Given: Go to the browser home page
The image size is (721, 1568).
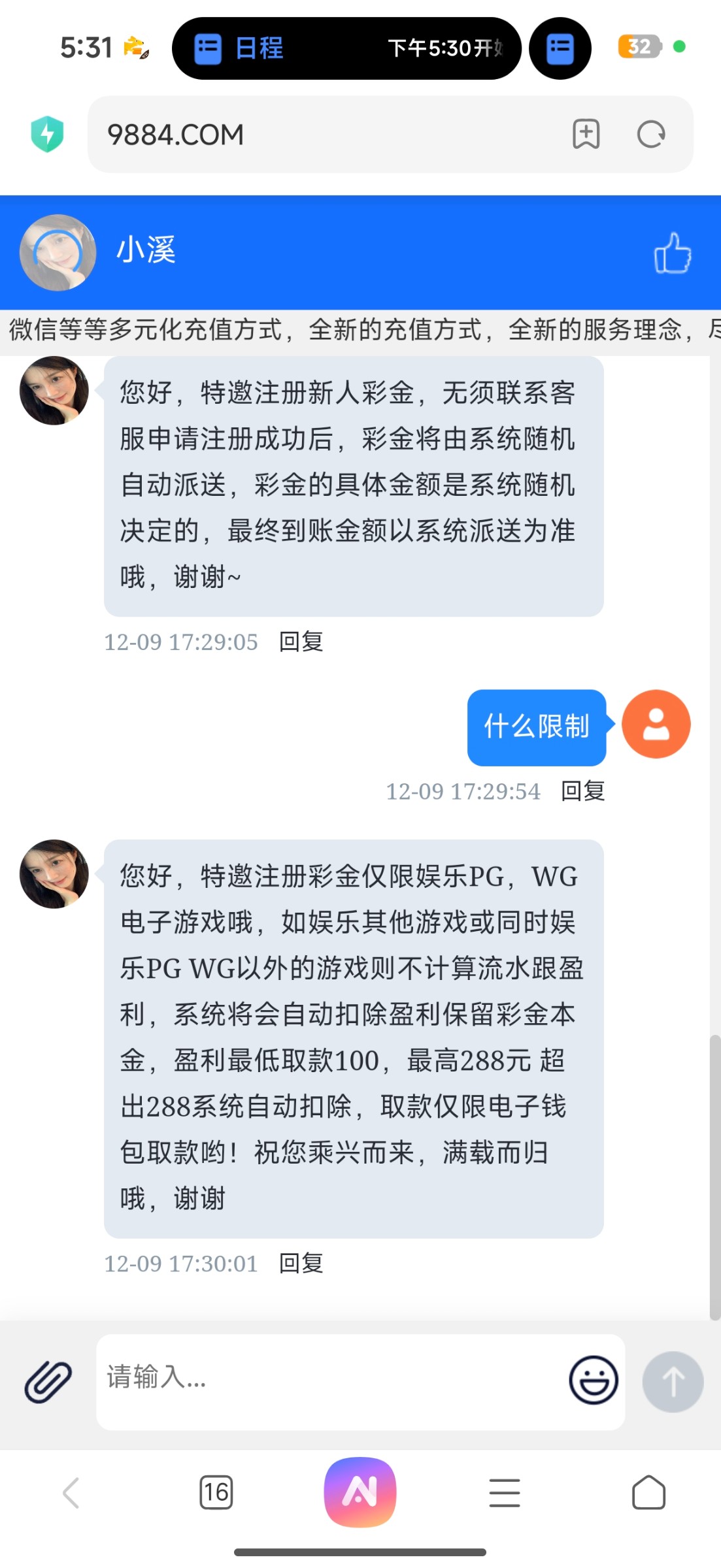Looking at the screenshot, I should click(x=648, y=1493).
